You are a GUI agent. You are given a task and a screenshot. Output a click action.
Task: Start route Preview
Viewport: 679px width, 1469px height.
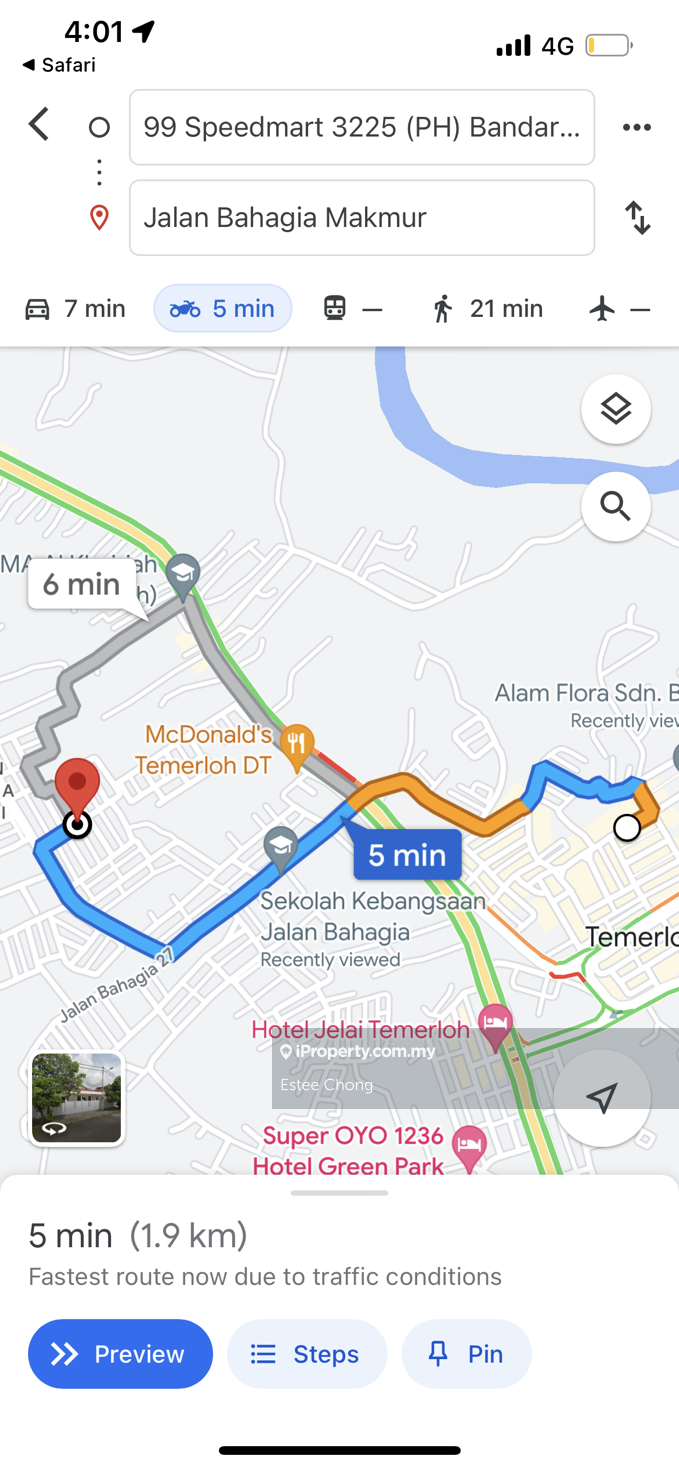120,1354
